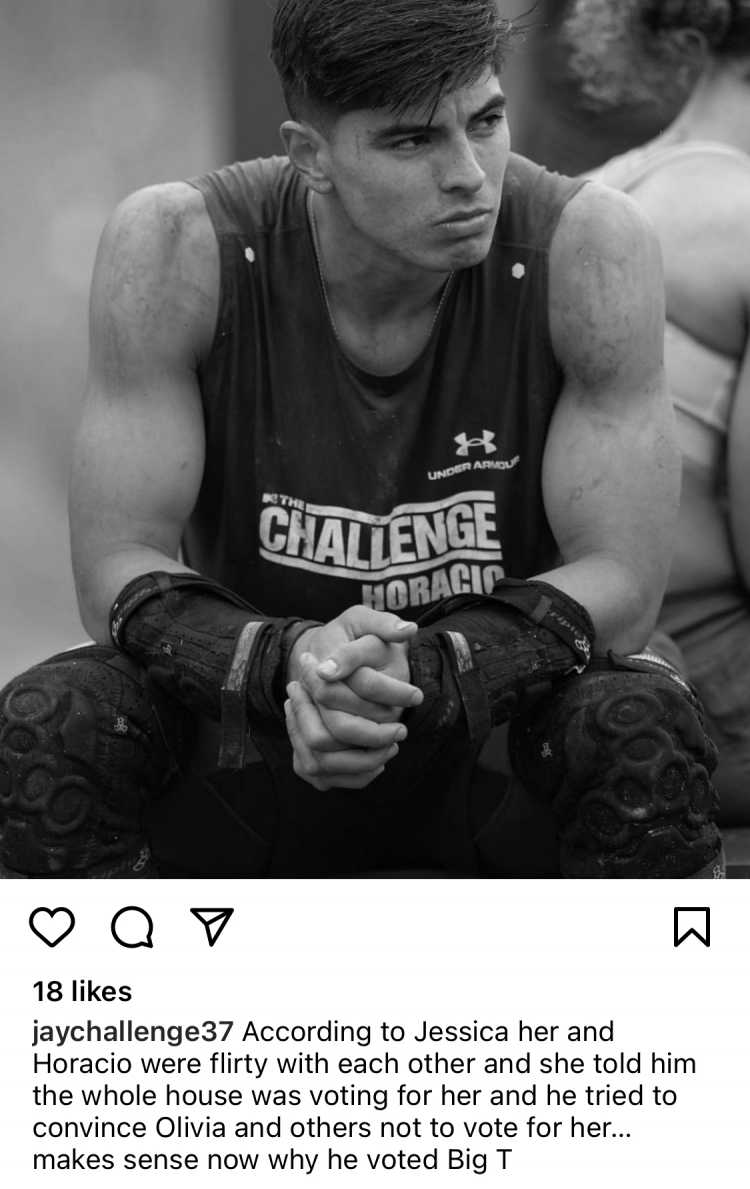The height and width of the screenshot is (1189, 750).
Task: Open the comments on this post
Action: coord(132,927)
